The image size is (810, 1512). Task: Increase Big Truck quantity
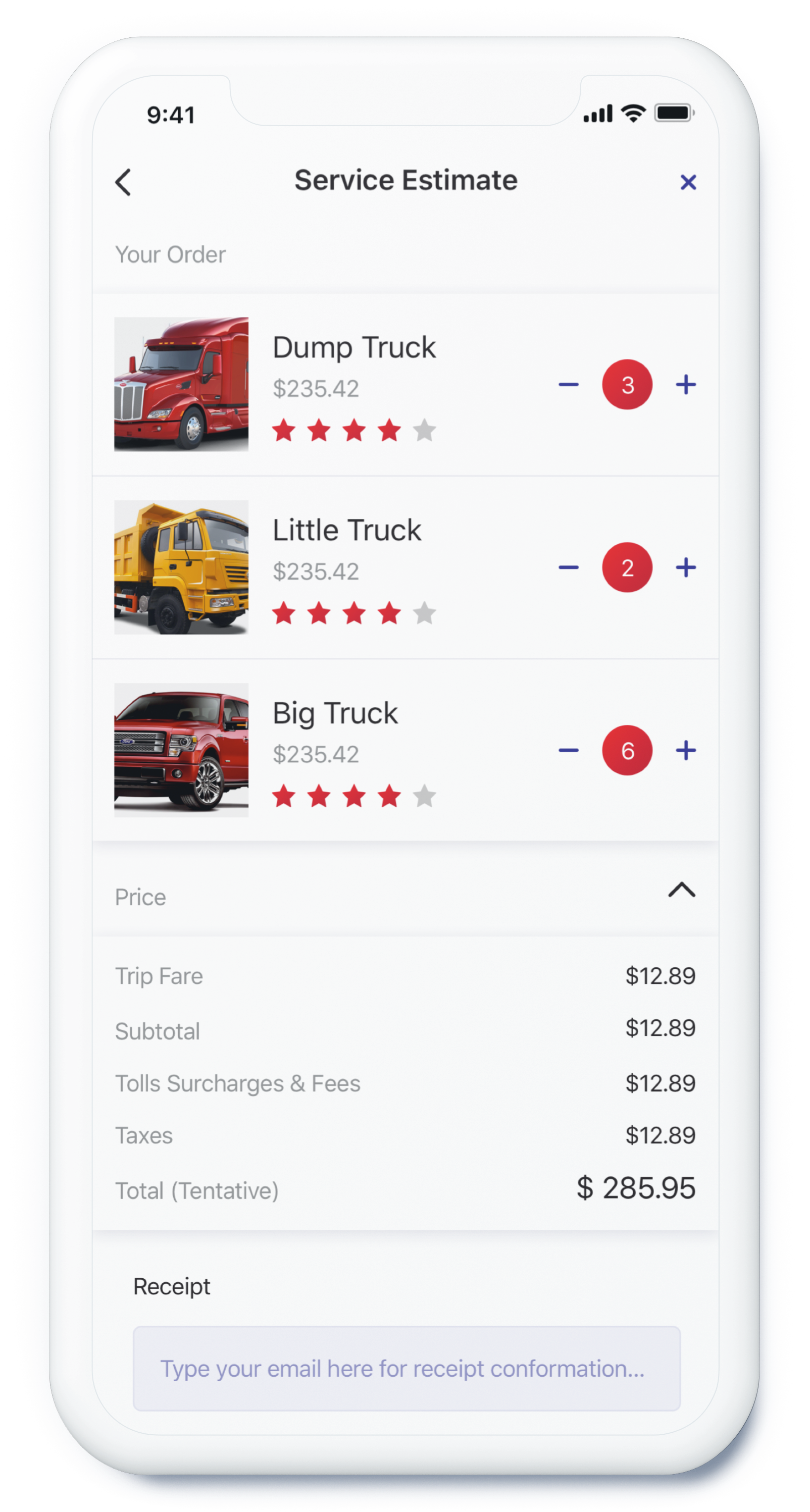[686, 750]
